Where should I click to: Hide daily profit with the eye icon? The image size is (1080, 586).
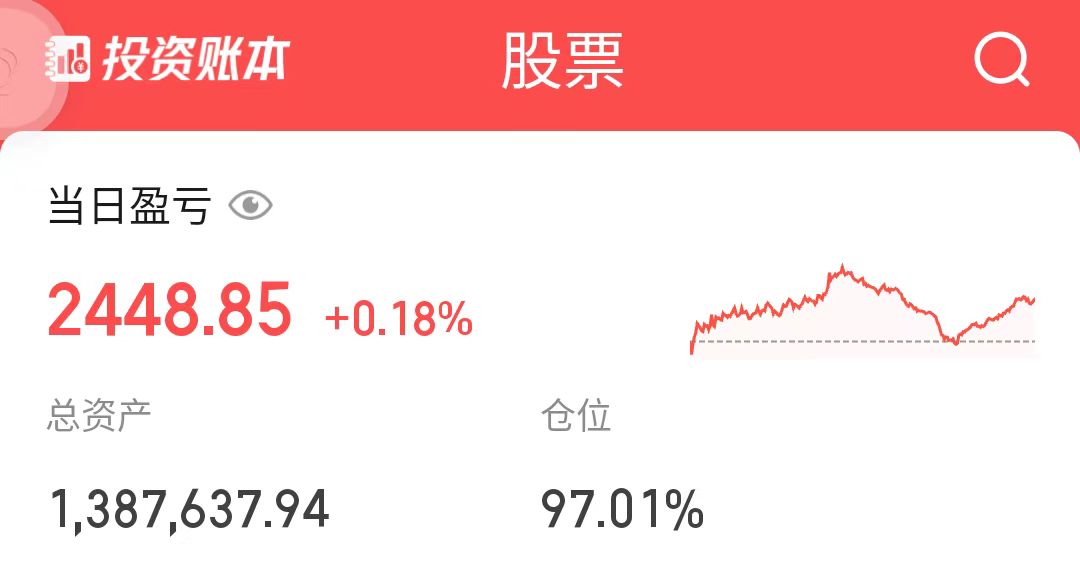(250, 207)
